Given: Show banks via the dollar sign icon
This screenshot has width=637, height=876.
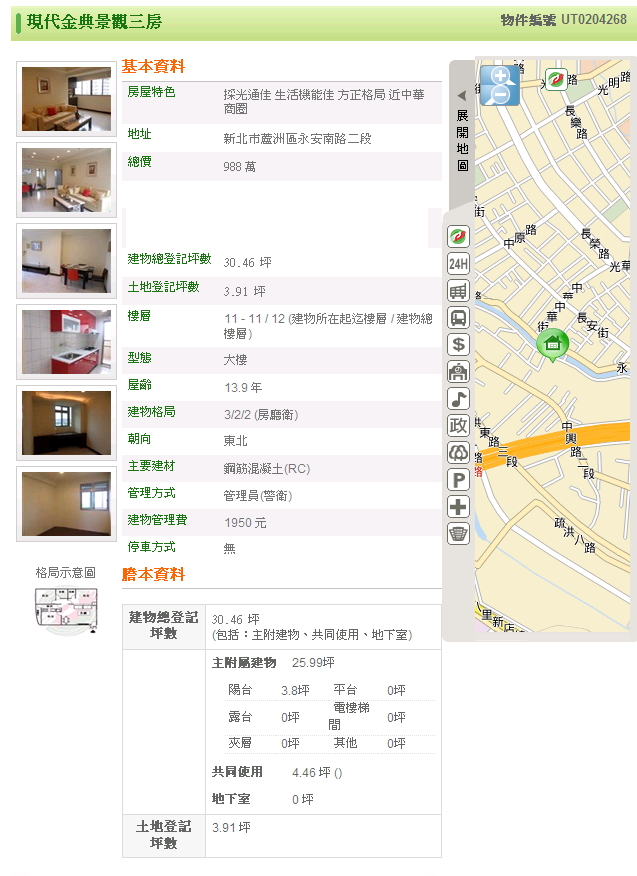Looking at the screenshot, I should click(458, 345).
